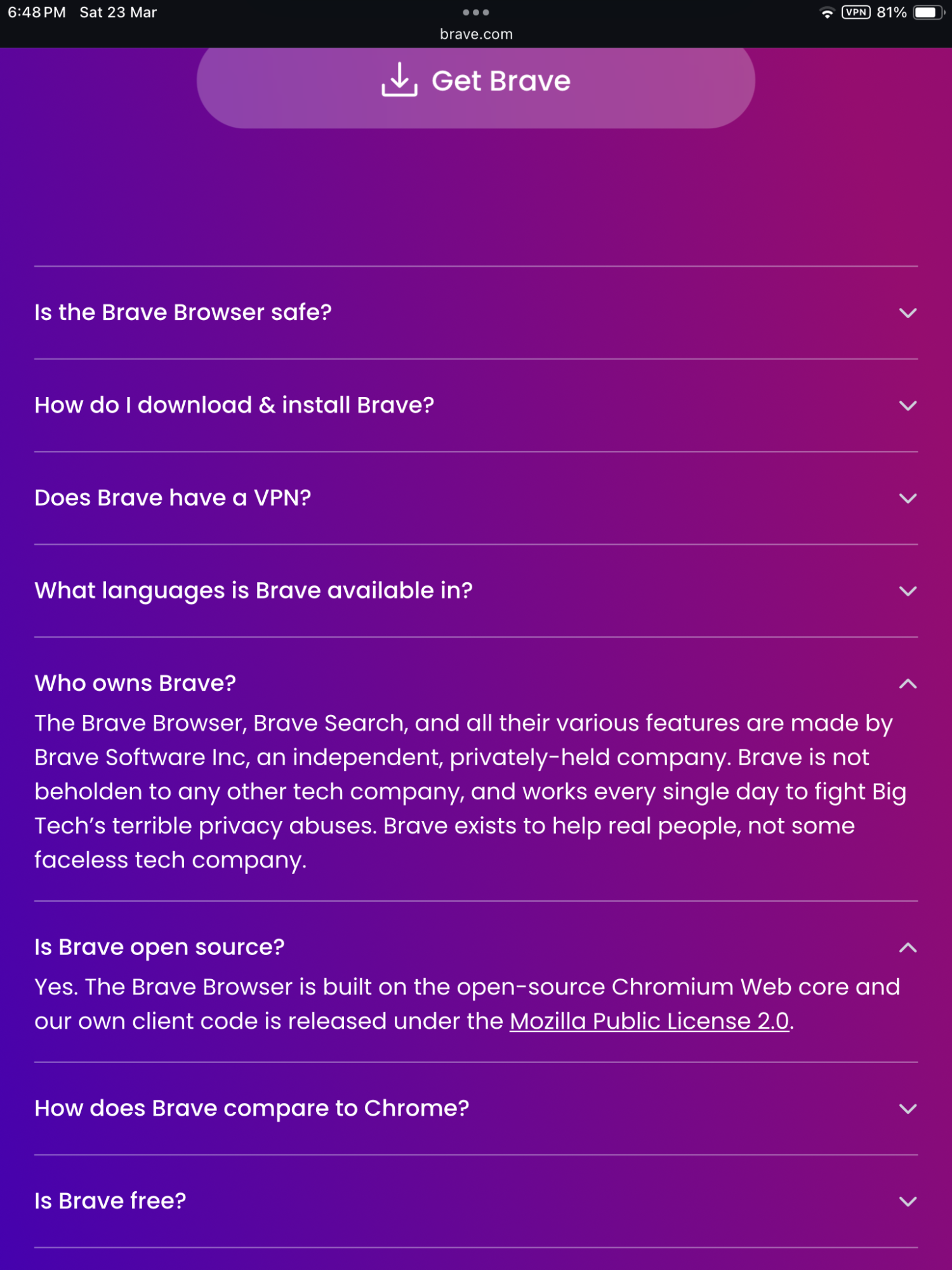Tap the brave.com address bar
The image size is (952, 1270).
476,34
